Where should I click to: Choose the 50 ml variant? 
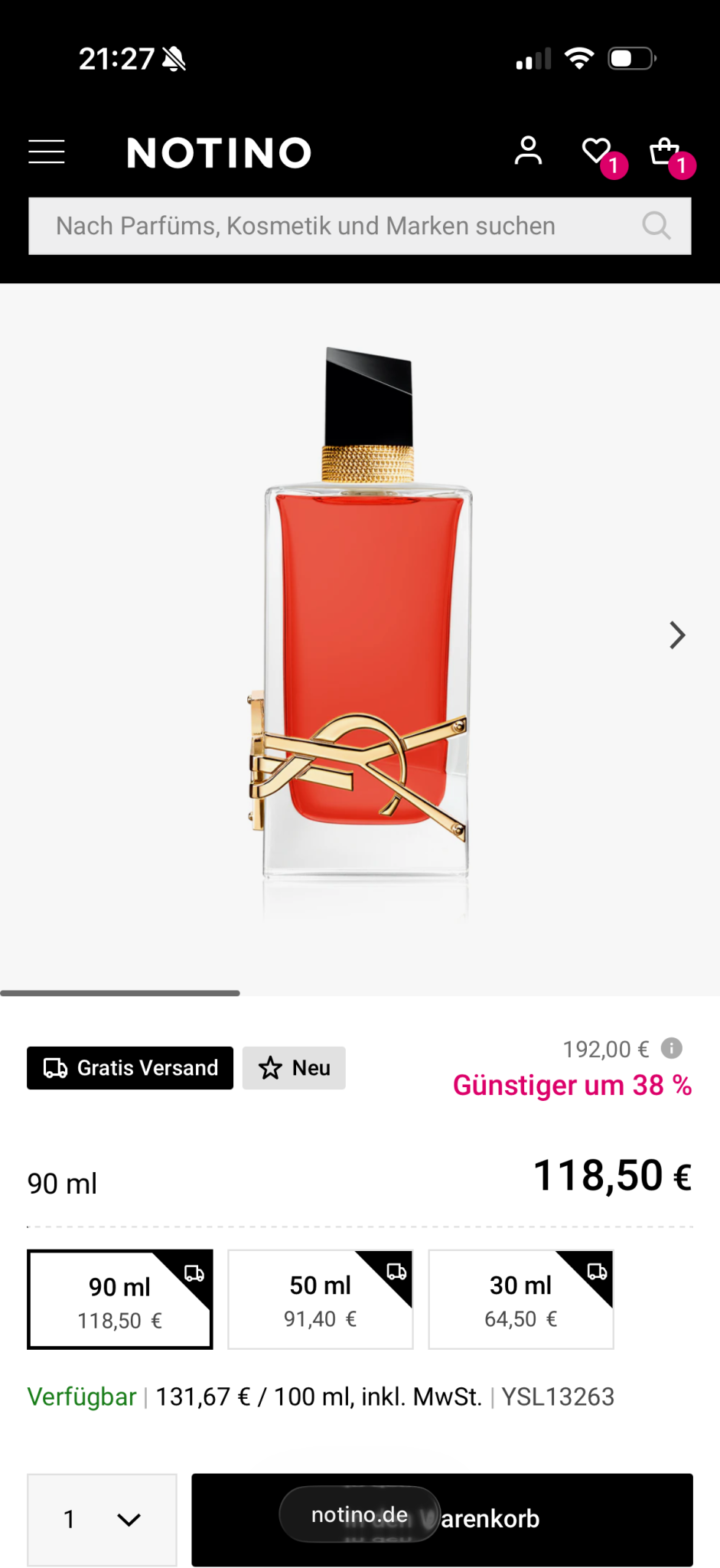(x=321, y=1299)
